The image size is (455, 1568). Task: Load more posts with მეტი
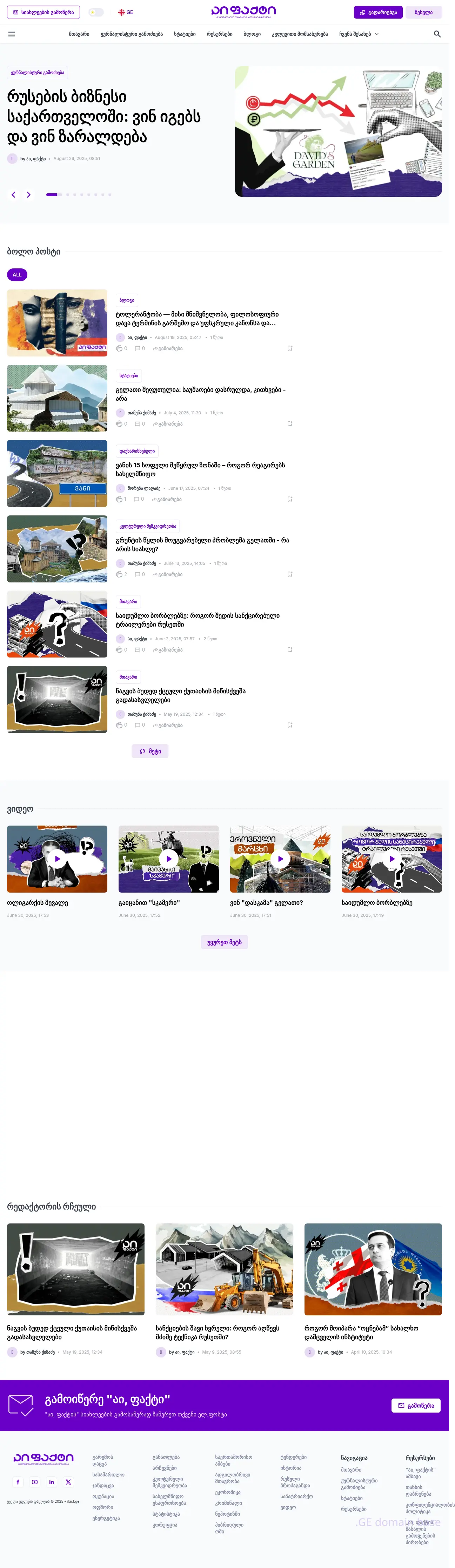pos(150,751)
